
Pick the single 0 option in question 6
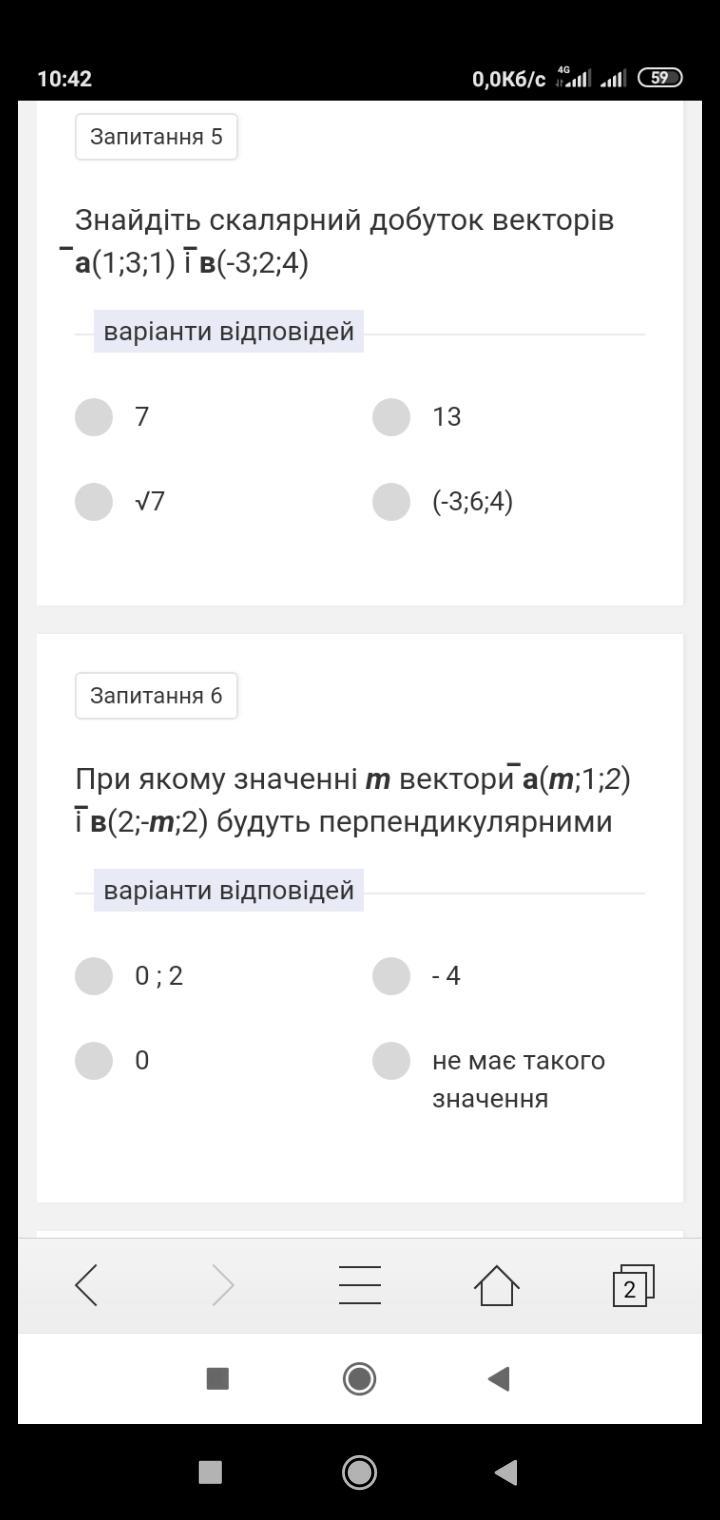[94, 1060]
